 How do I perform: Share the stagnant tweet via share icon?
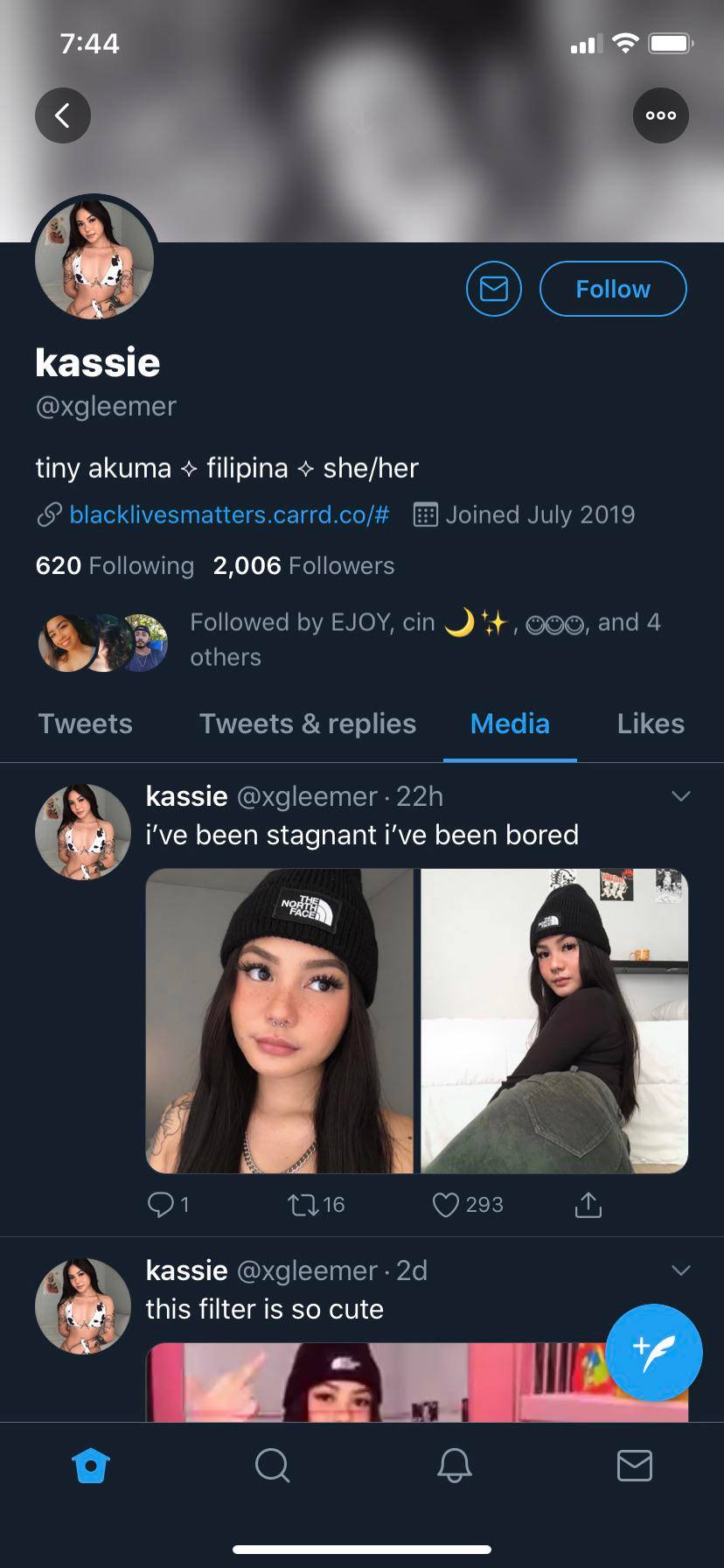(x=588, y=1204)
